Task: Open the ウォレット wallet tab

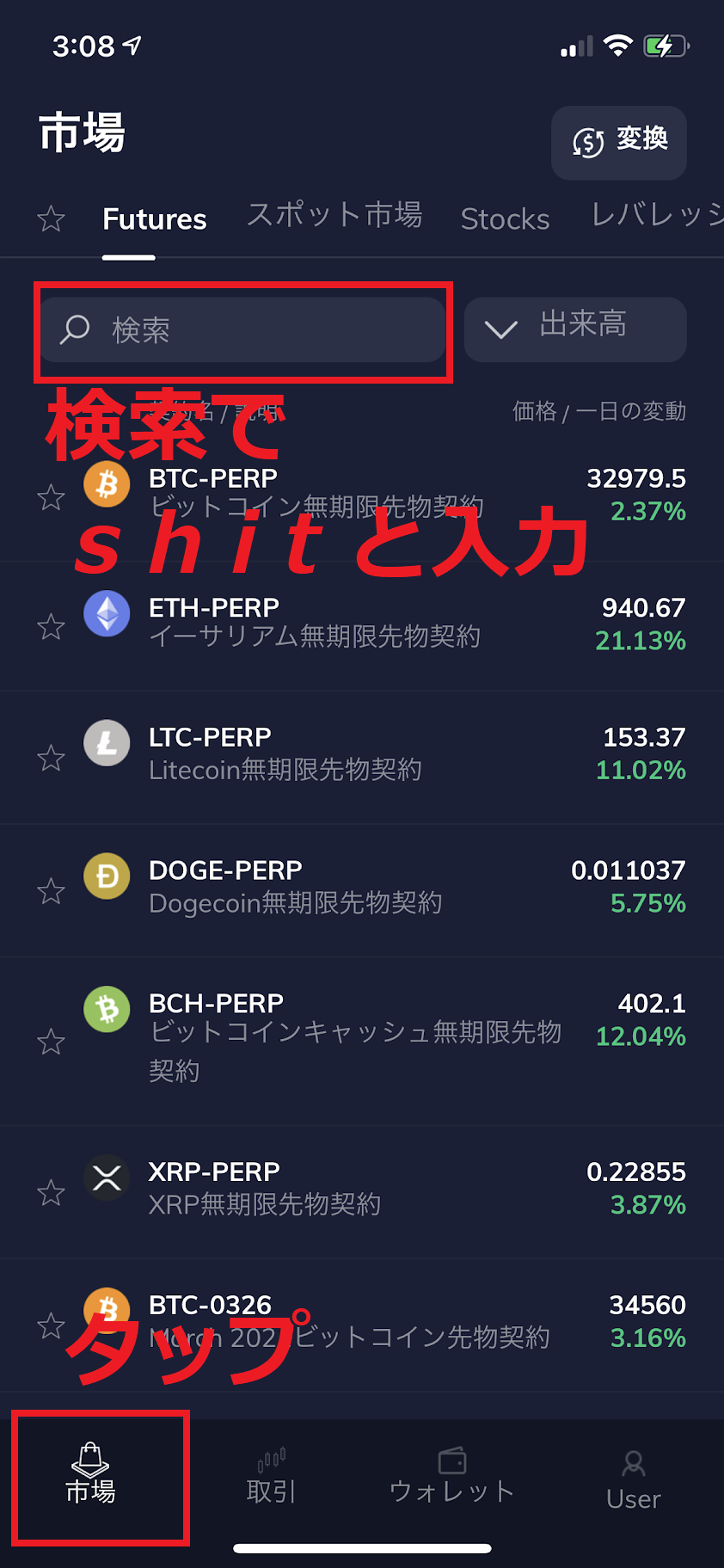Action: pos(451,1477)
